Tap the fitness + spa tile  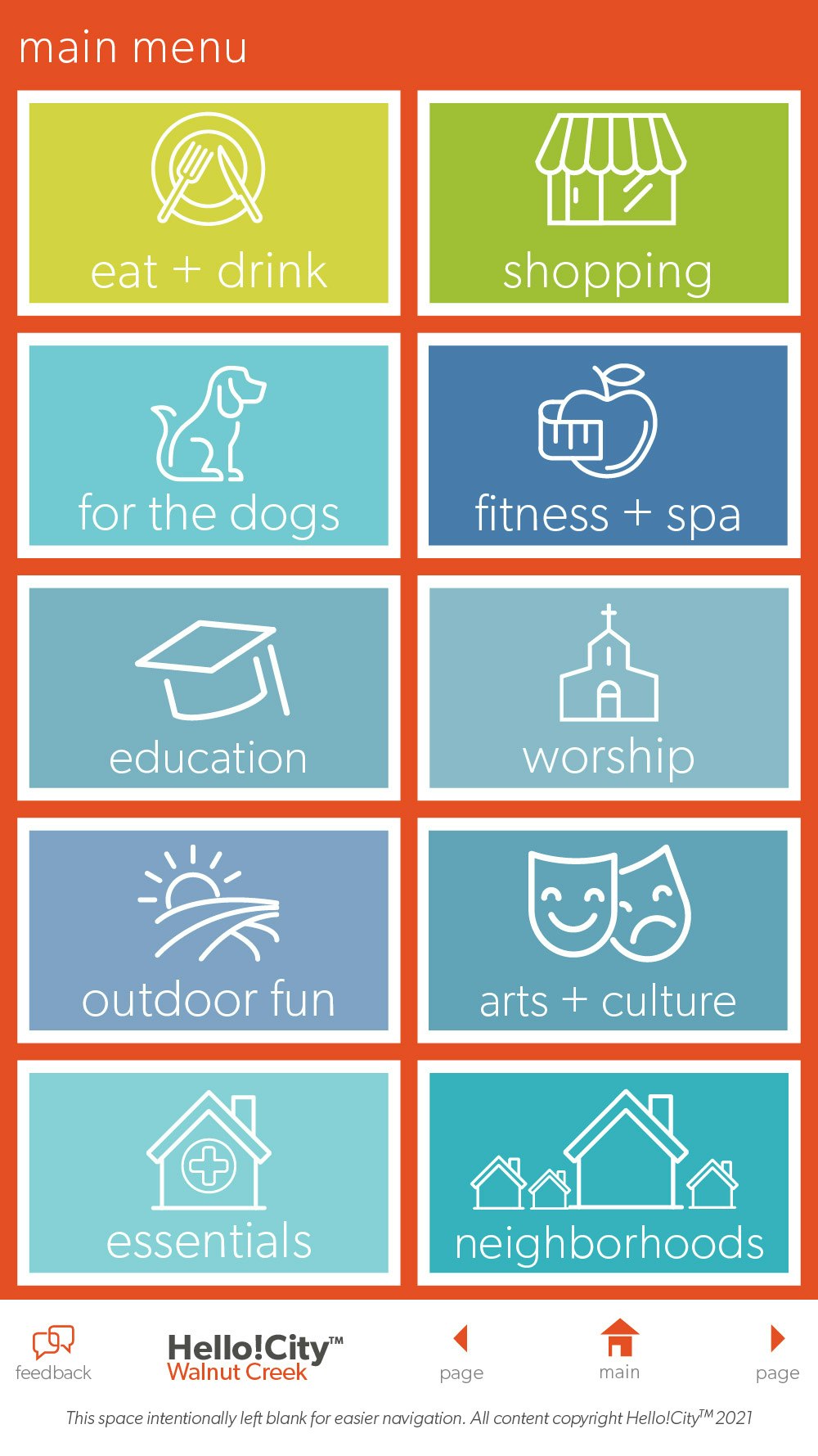click(x=609, y=445)
